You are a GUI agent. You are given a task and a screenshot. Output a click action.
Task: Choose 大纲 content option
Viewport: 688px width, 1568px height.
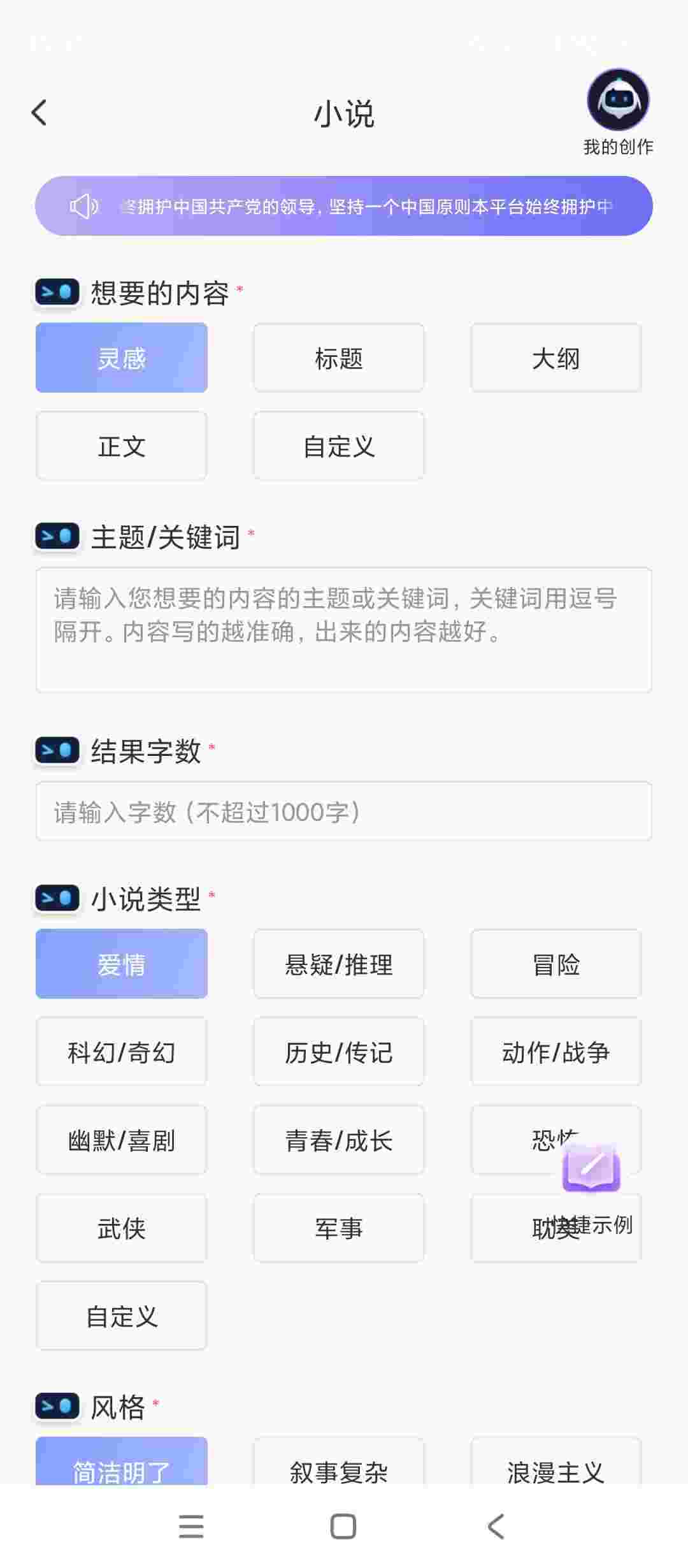555,358
